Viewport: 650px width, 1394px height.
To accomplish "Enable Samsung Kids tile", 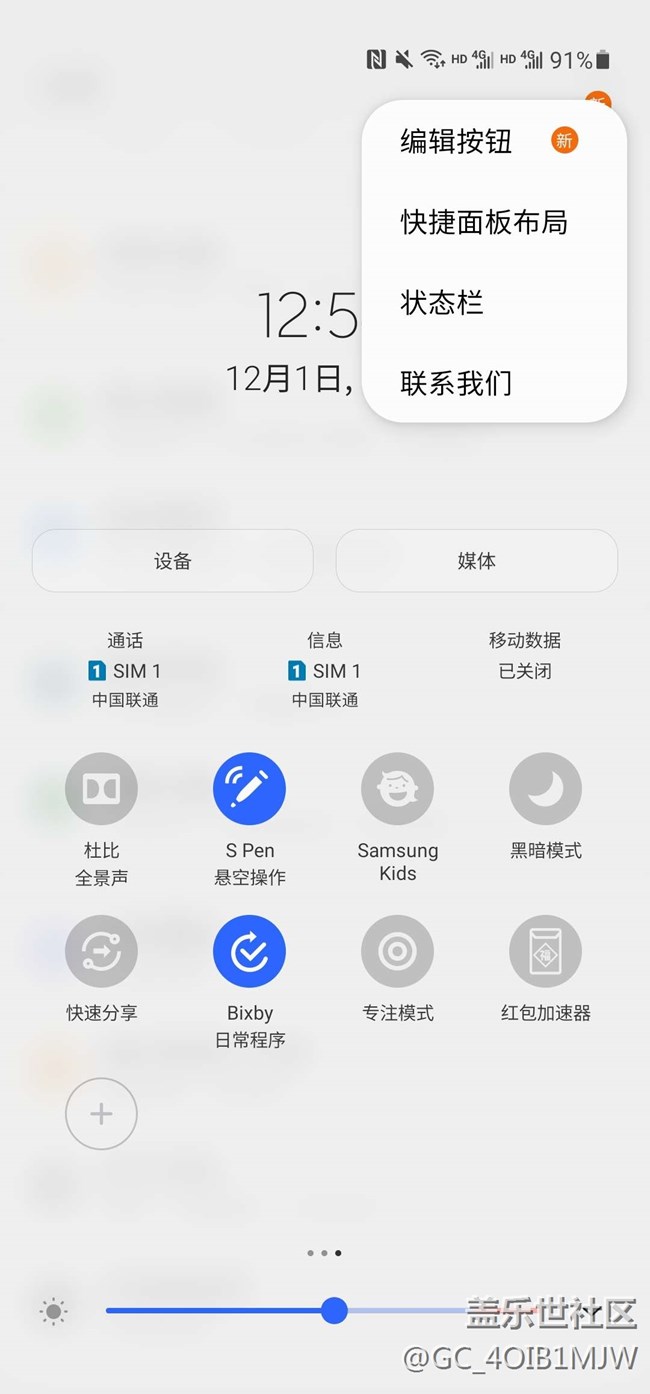I will 398,789.
